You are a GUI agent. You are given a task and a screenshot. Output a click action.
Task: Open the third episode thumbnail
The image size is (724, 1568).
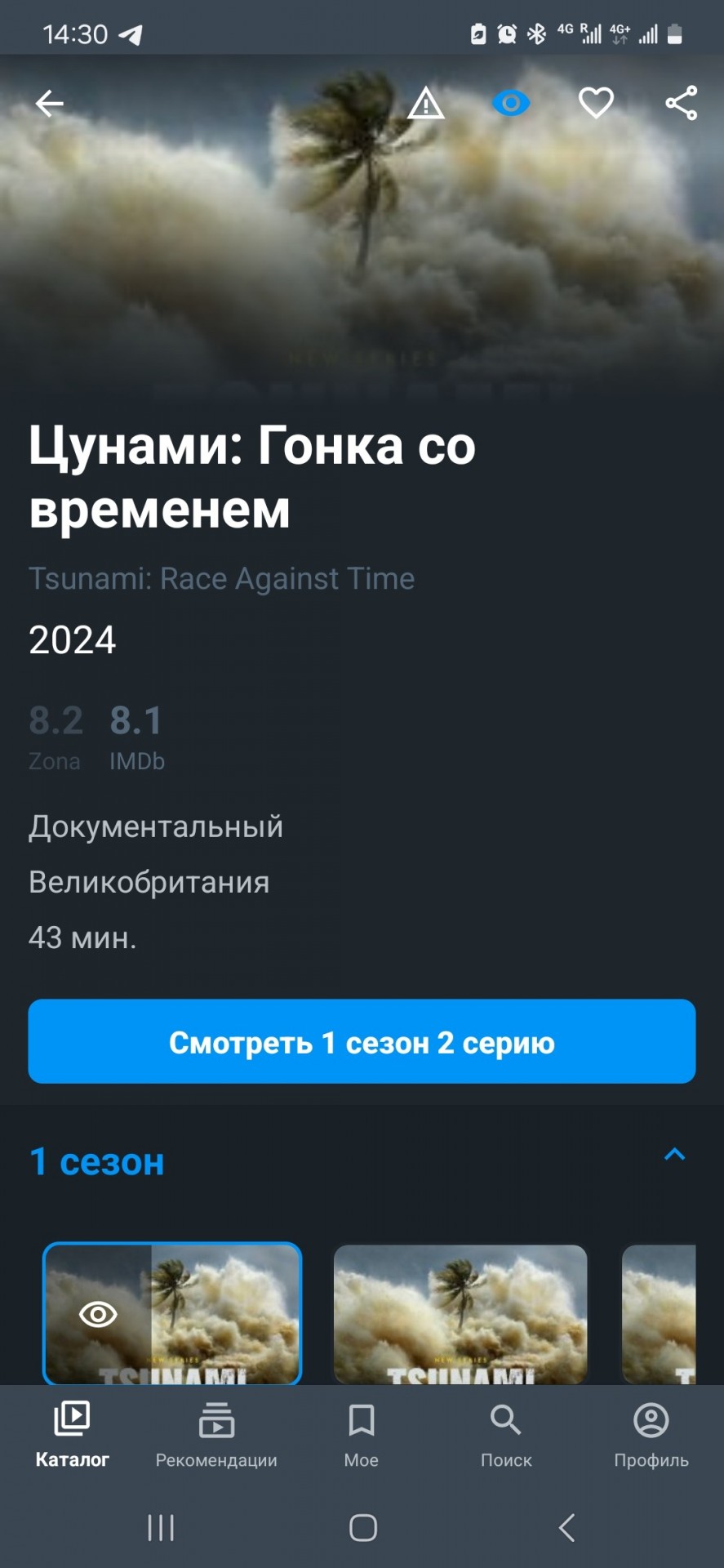point(660,1313)
